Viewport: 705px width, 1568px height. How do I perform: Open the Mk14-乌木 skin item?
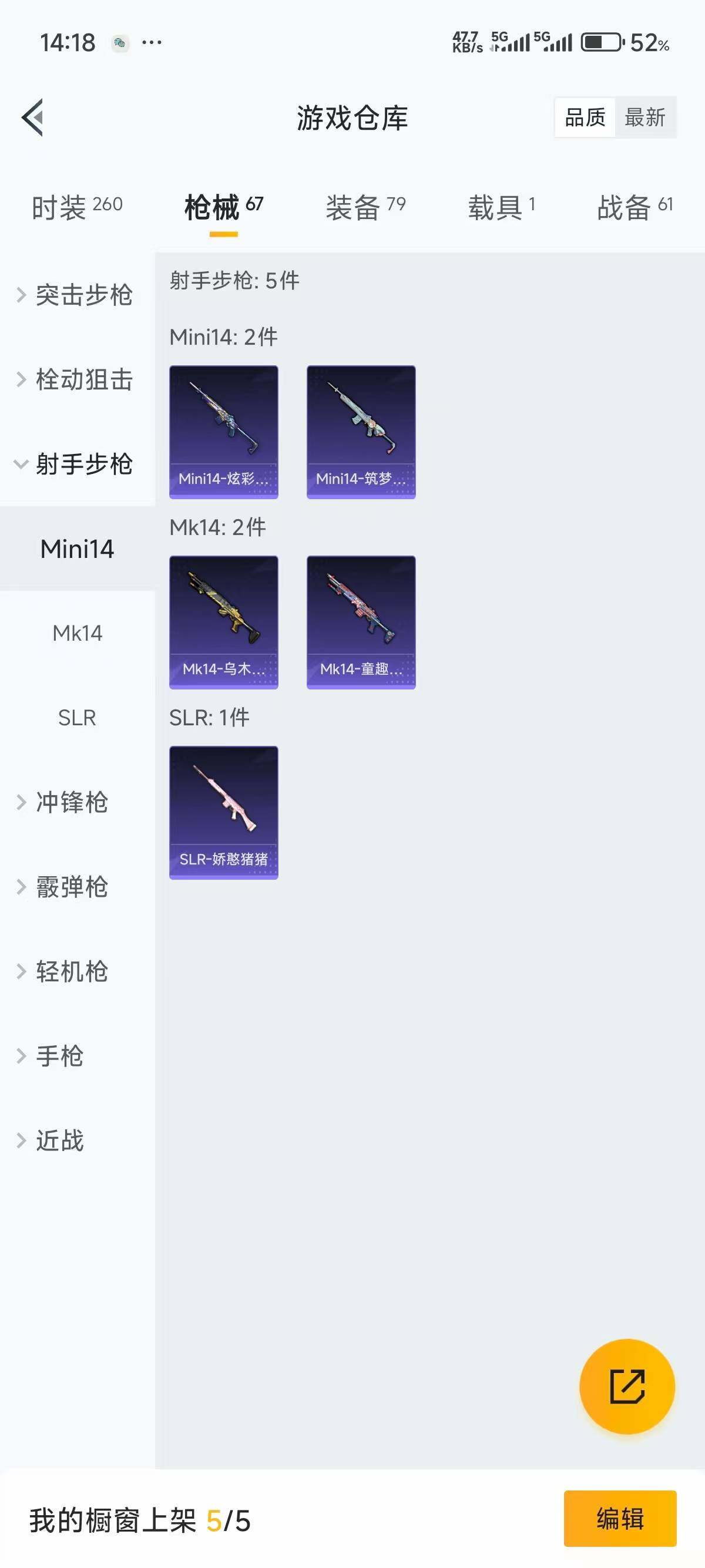click(x=223, y=621)
